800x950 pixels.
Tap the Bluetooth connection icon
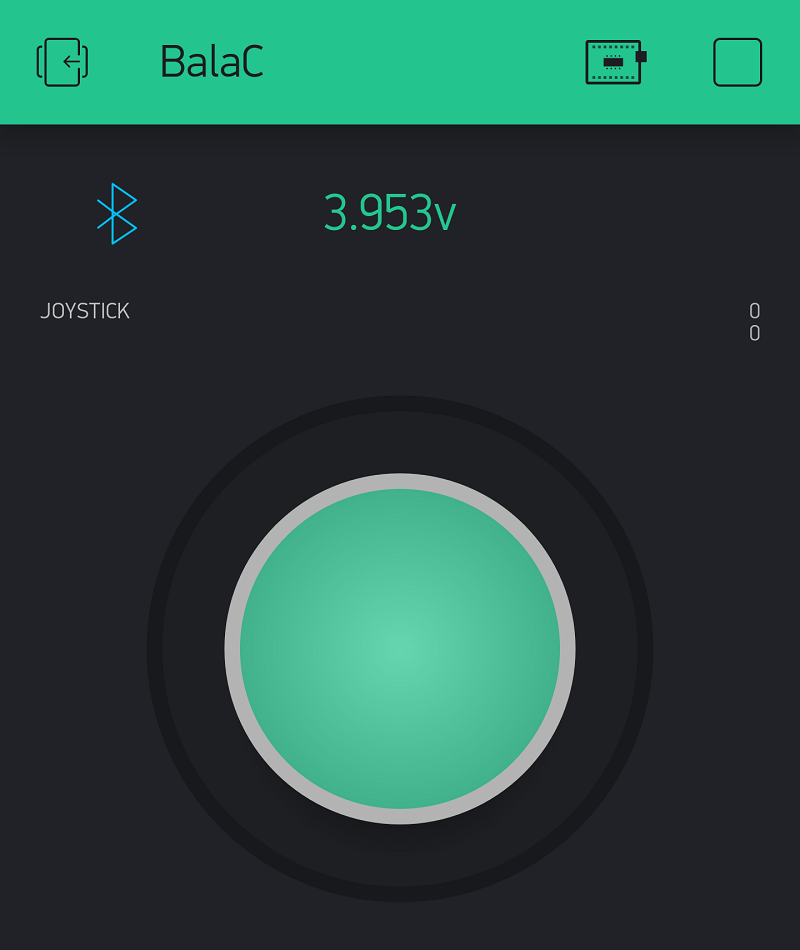click(x=117, y=213)
